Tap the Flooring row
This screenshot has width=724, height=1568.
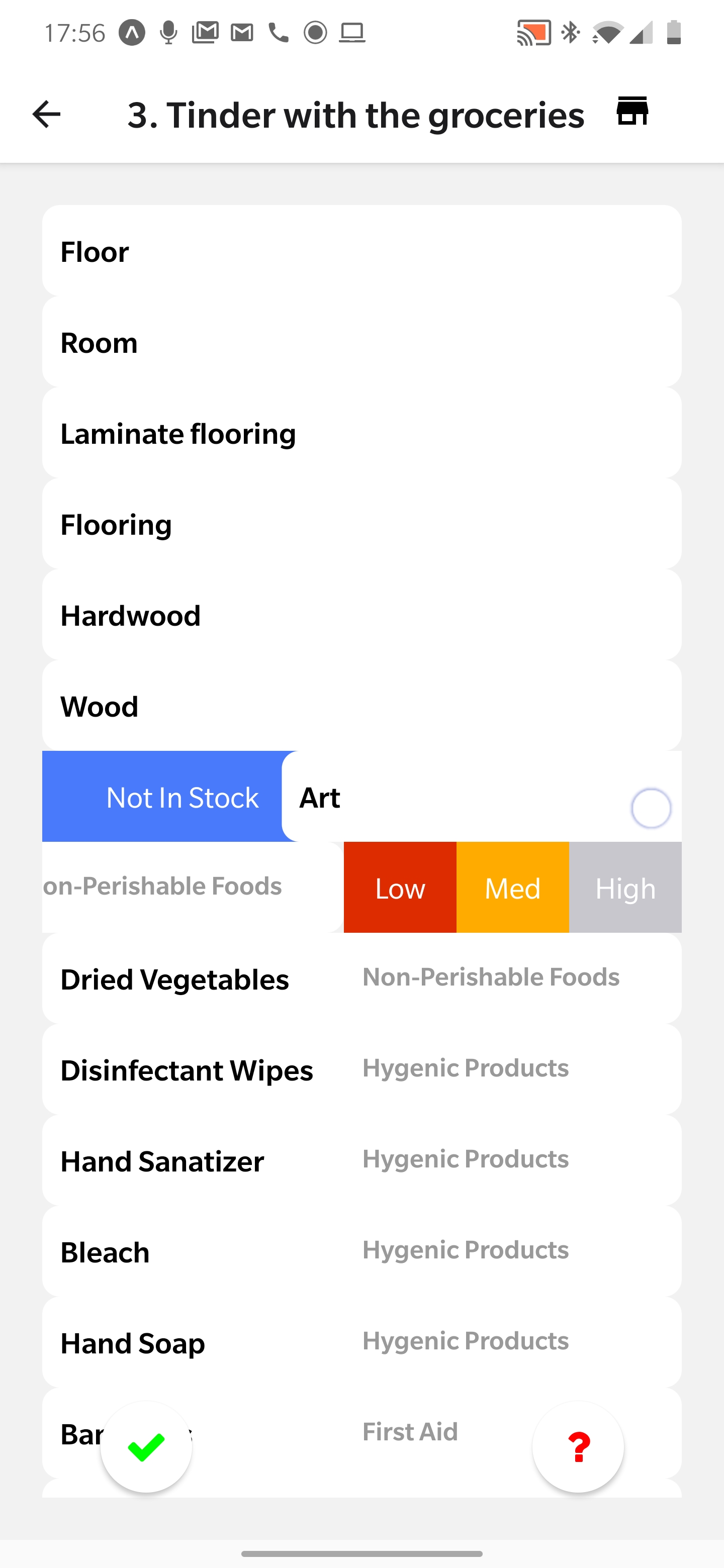(361, 524)
